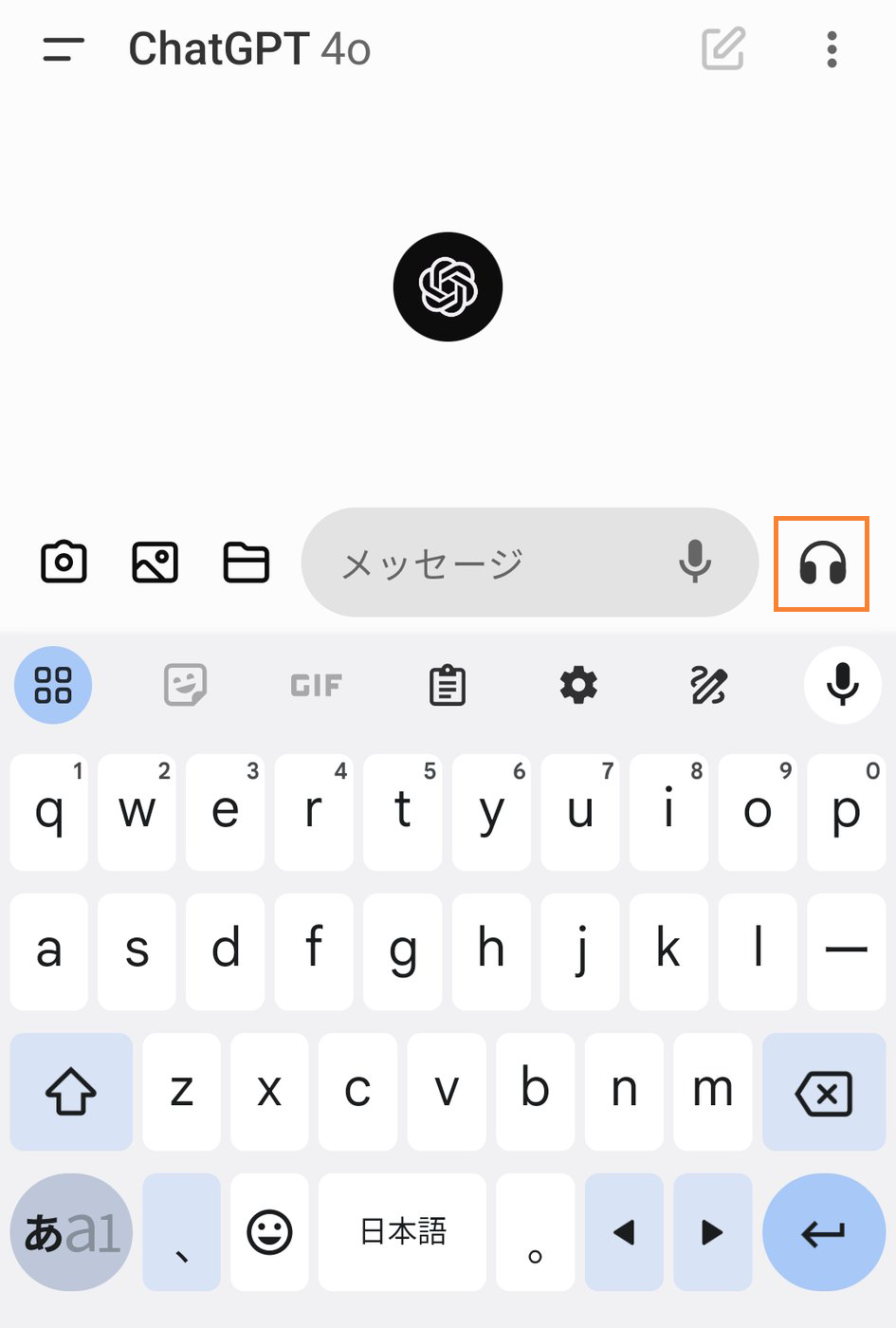Attach a file from the folder icon
This screenshot has width=896, height=1328.
[246, 563]
